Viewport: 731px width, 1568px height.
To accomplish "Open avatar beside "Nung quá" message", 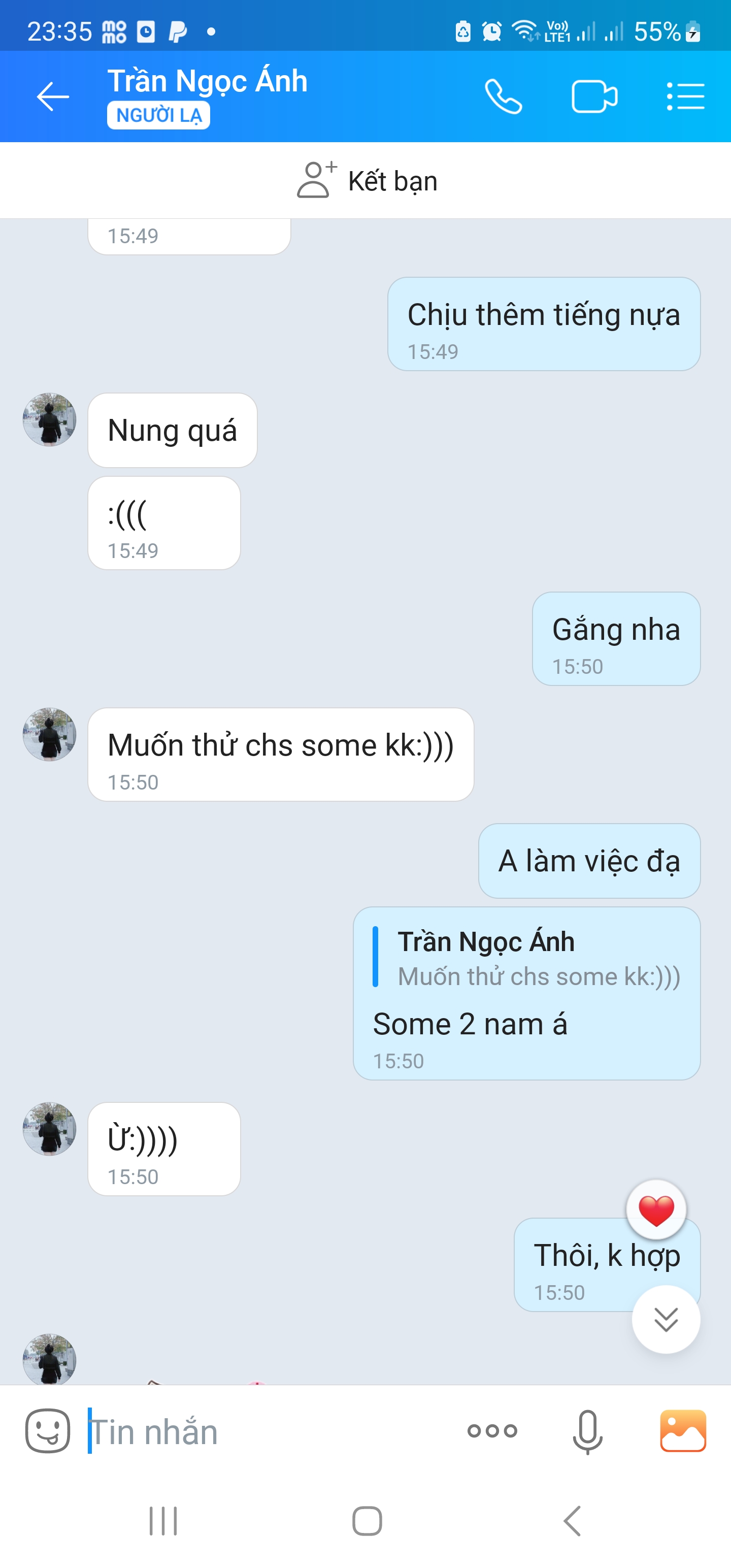I will coord(49,420).
